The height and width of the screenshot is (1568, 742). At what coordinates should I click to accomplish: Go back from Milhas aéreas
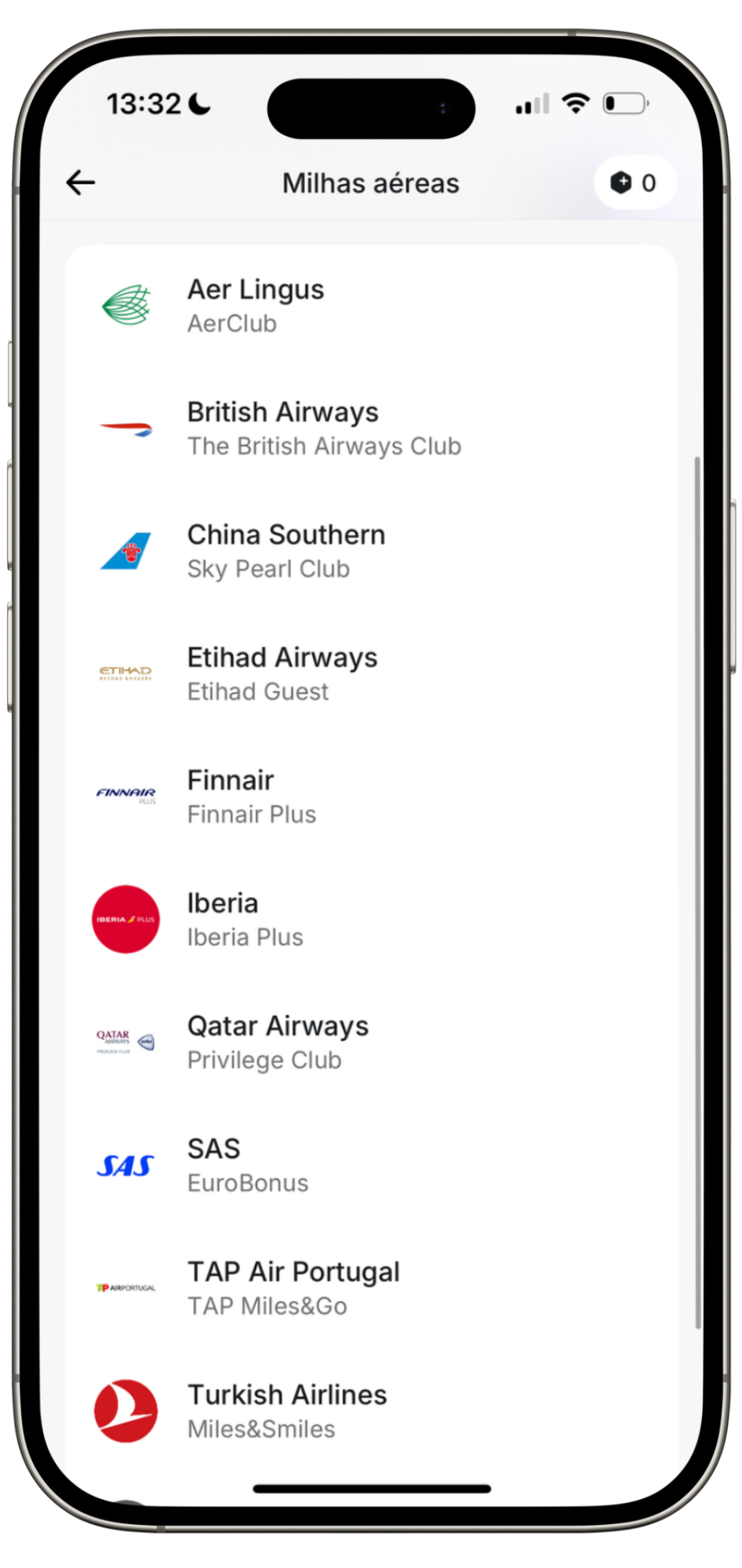[81, 183]
